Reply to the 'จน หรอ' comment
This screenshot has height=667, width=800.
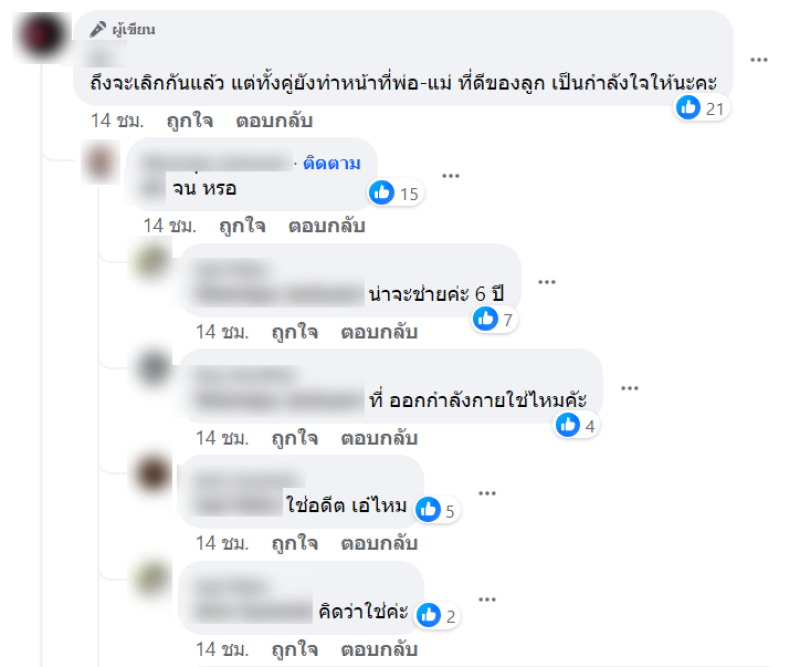(x=327, y=226)
